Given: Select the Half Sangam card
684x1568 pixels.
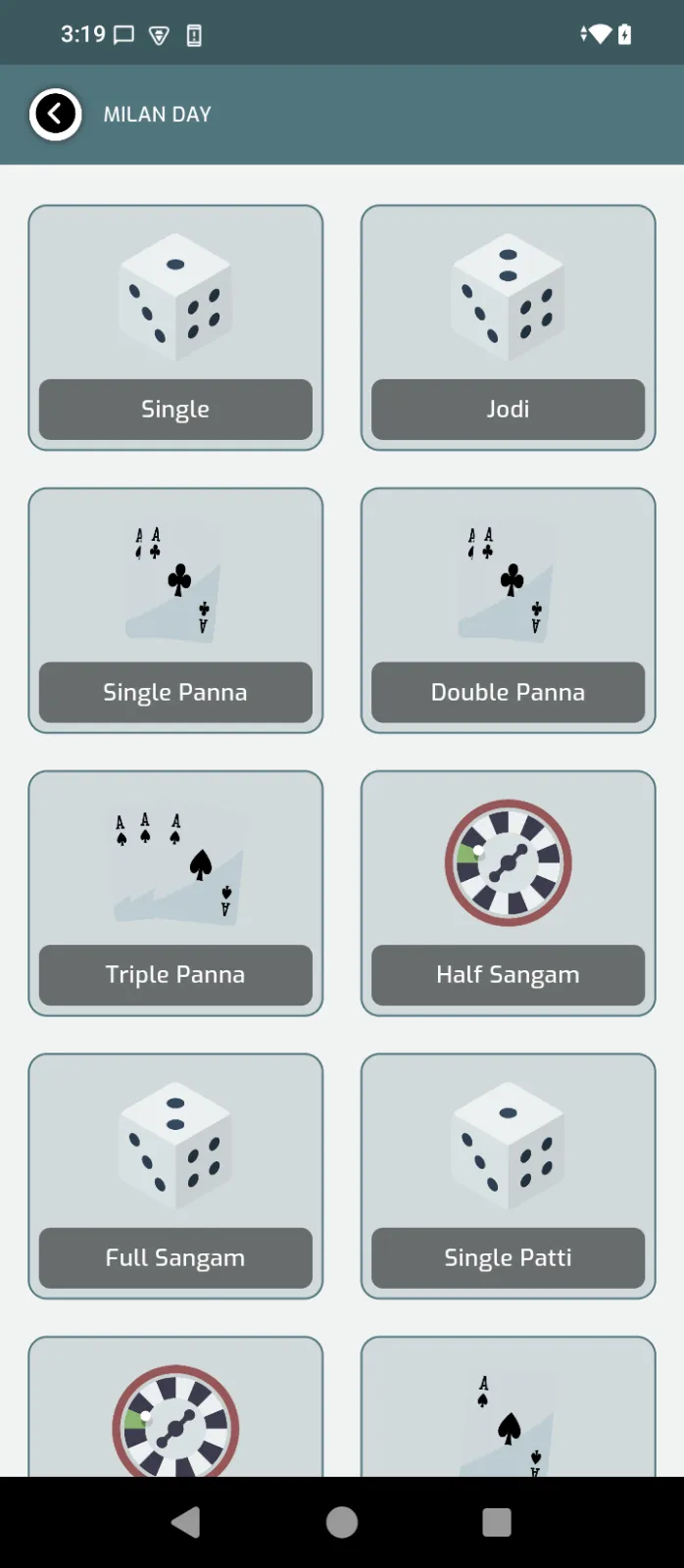Looking at the screenshot, I should click(508, 893).
